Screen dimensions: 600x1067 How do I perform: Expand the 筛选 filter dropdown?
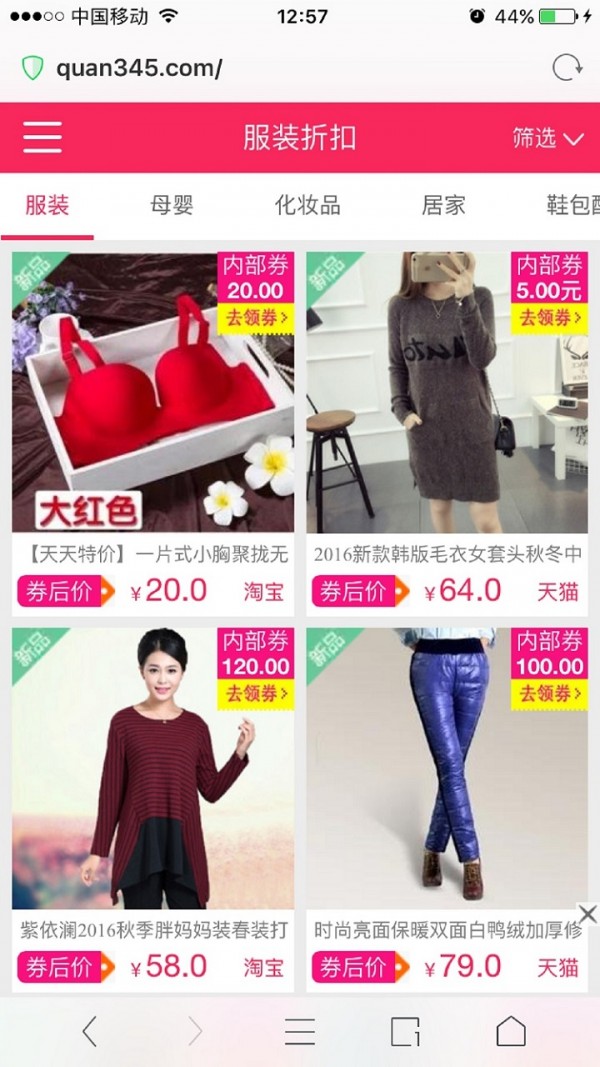click(547, 138)
